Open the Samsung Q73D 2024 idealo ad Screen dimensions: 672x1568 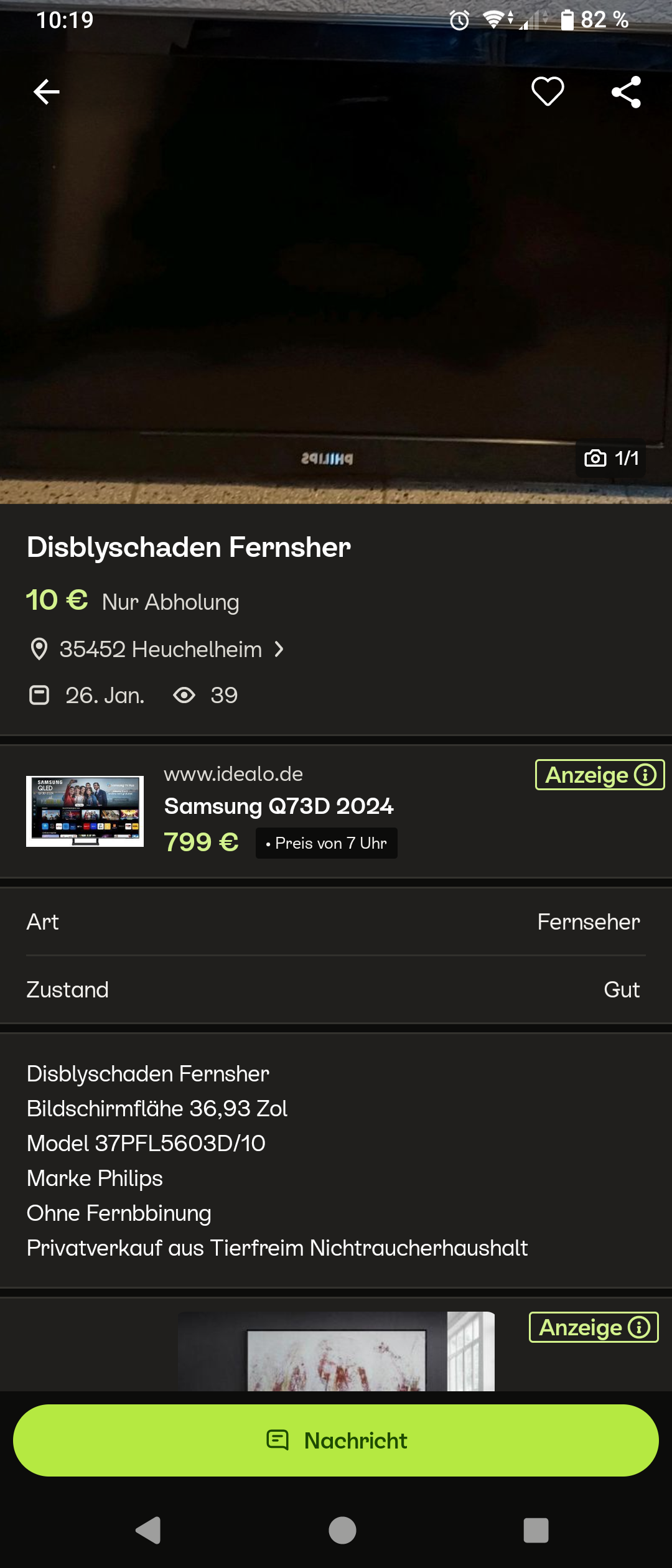pyautogui.click(x=278, y=806)
